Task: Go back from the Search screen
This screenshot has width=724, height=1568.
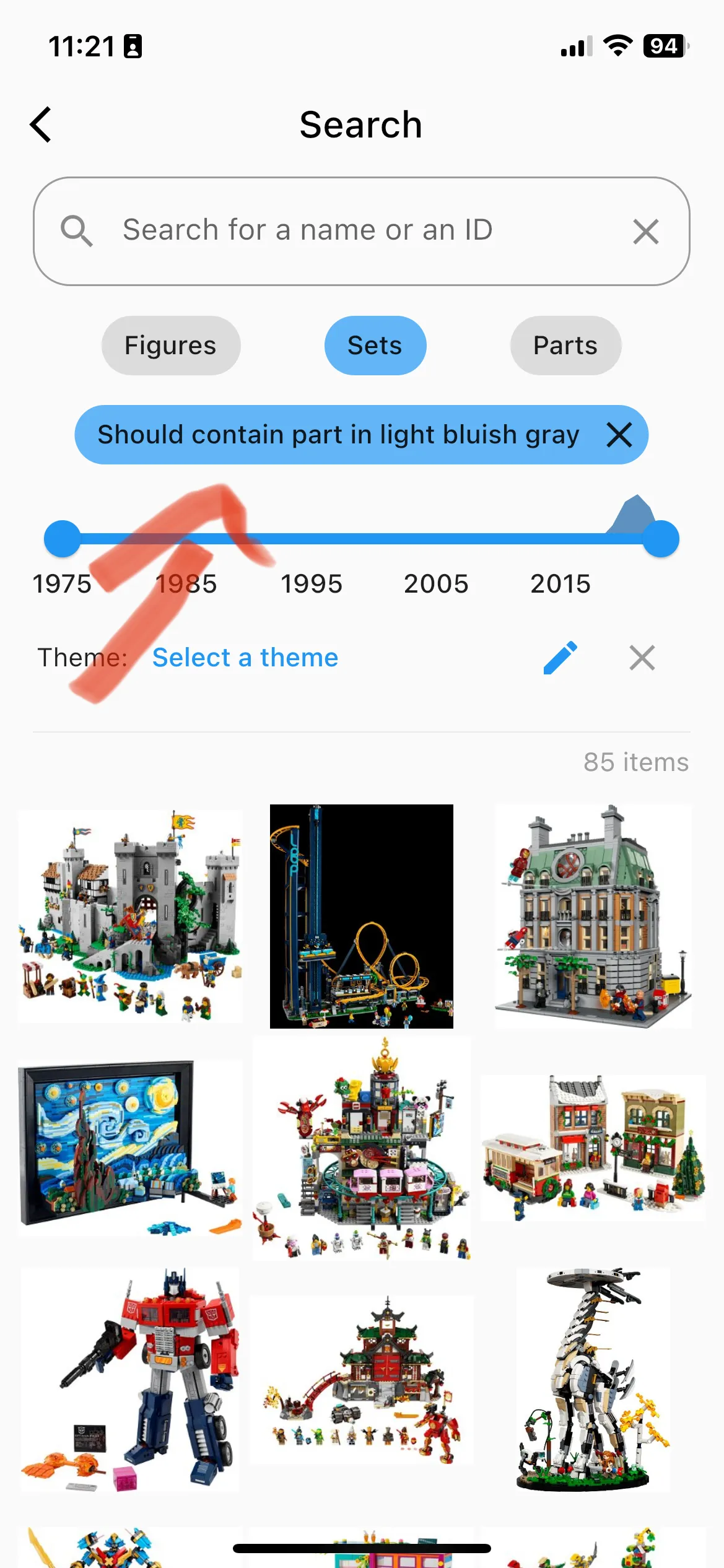Action: coord(41,124)
